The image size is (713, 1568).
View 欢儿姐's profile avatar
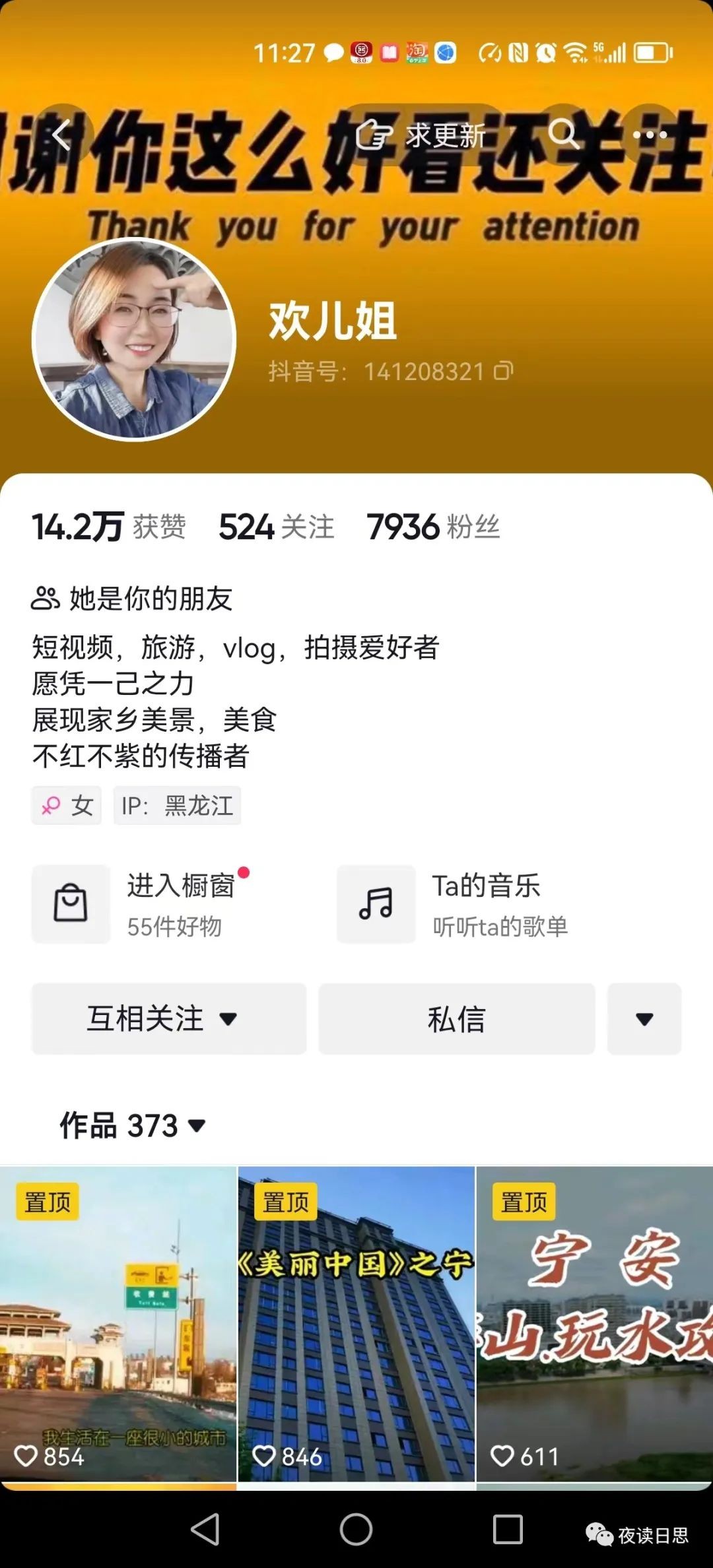tap(134, 339)
